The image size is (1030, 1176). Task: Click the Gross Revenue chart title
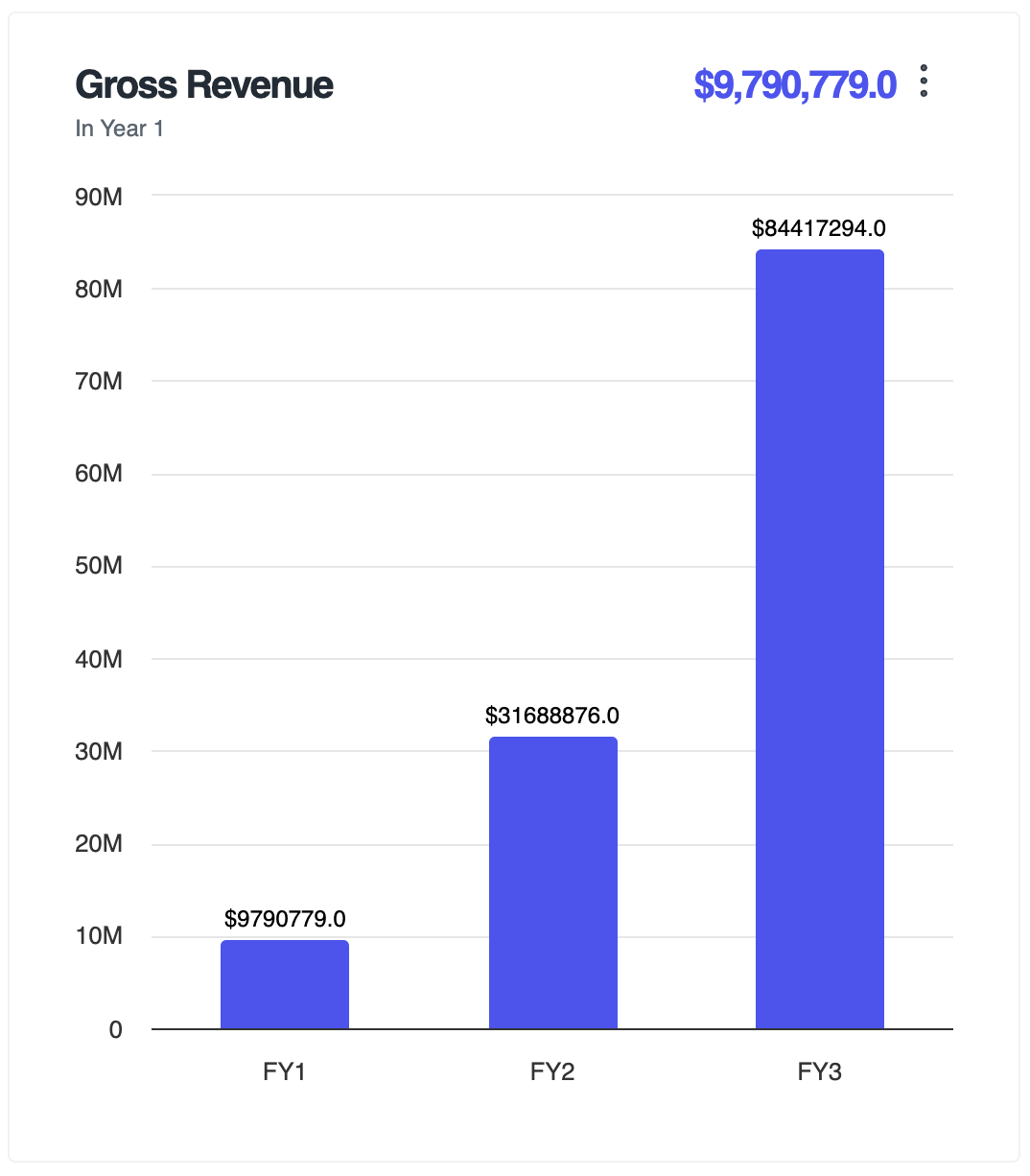(x=204, y=84)
